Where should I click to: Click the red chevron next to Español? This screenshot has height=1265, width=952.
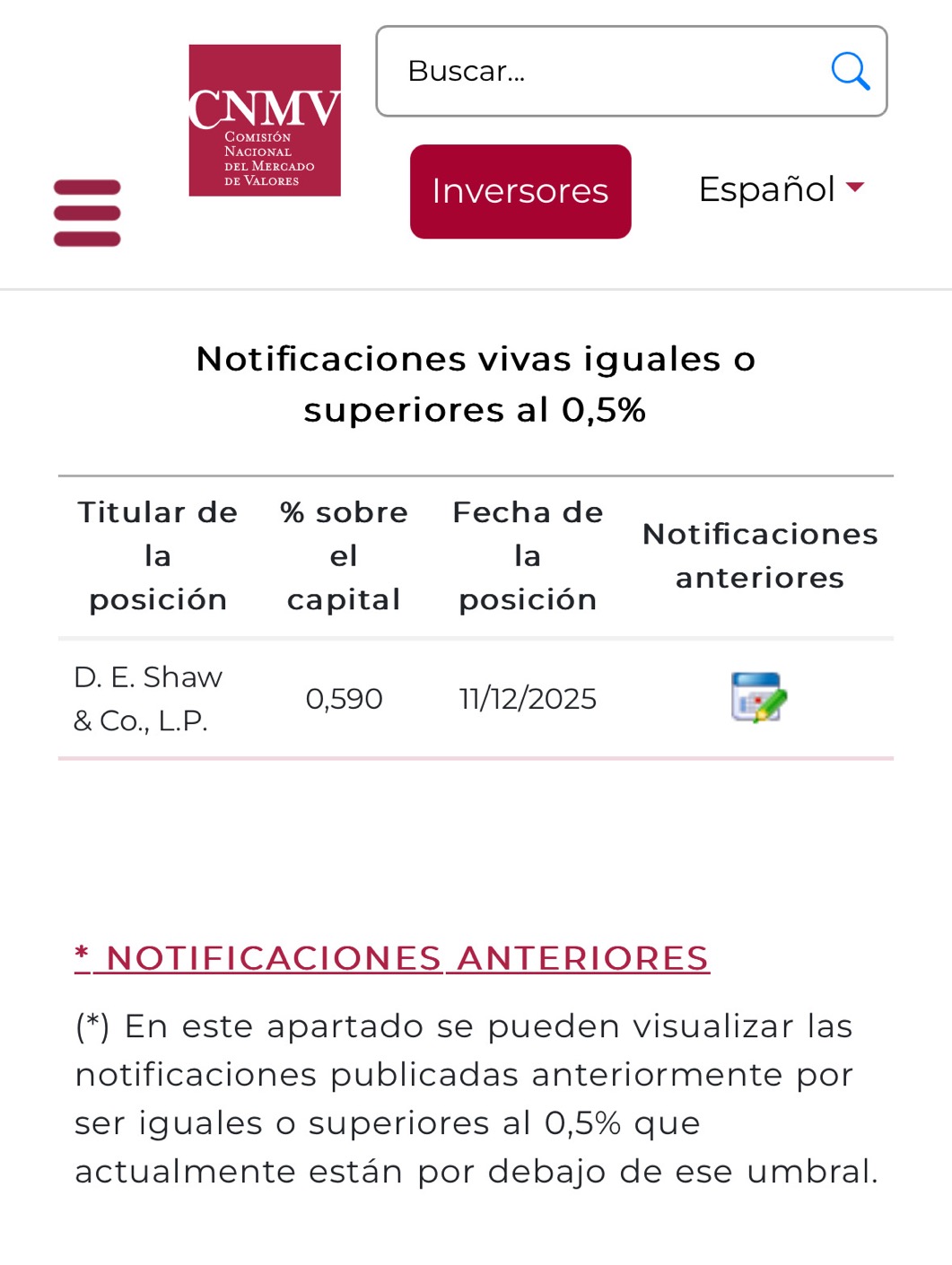pos(855,189)
